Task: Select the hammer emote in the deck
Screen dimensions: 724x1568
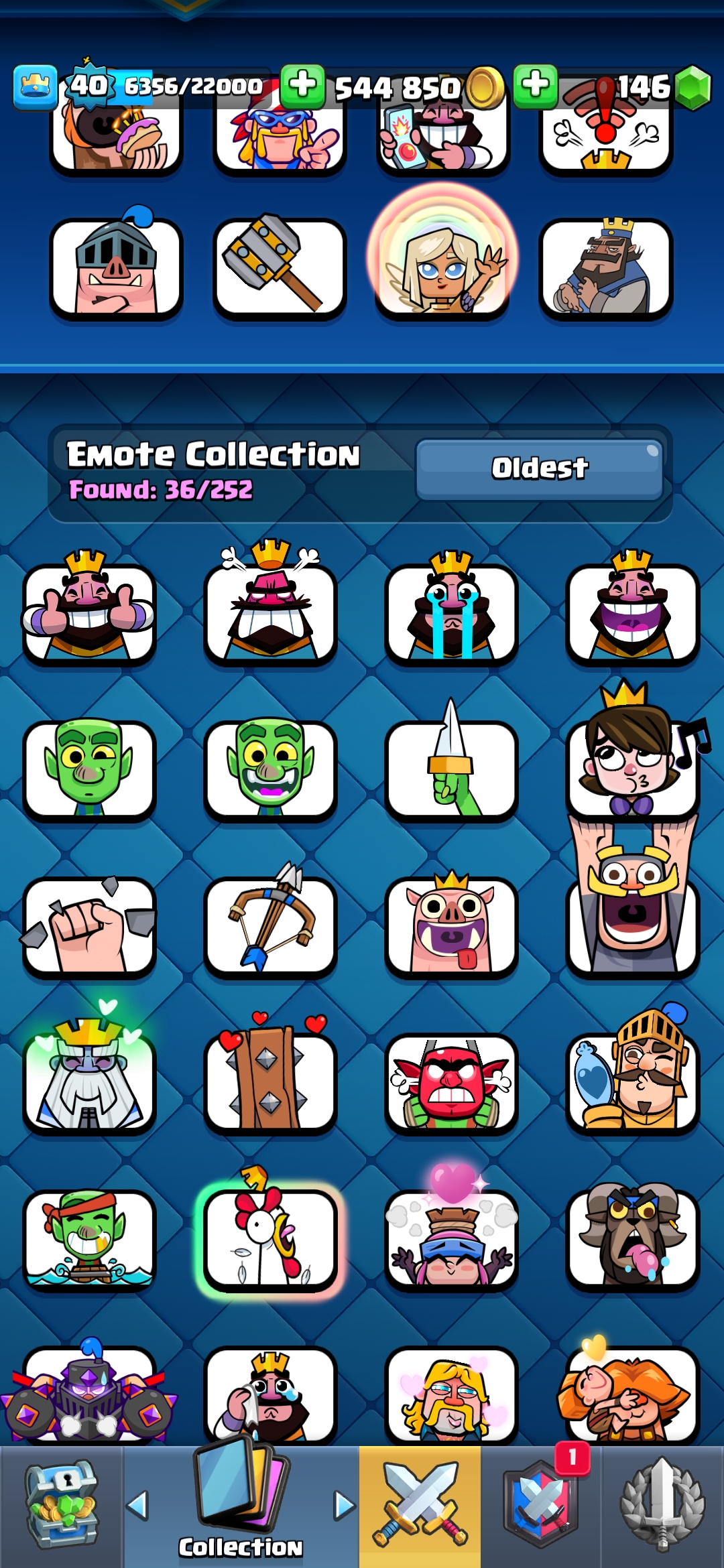Action: (x=280, y=267)
